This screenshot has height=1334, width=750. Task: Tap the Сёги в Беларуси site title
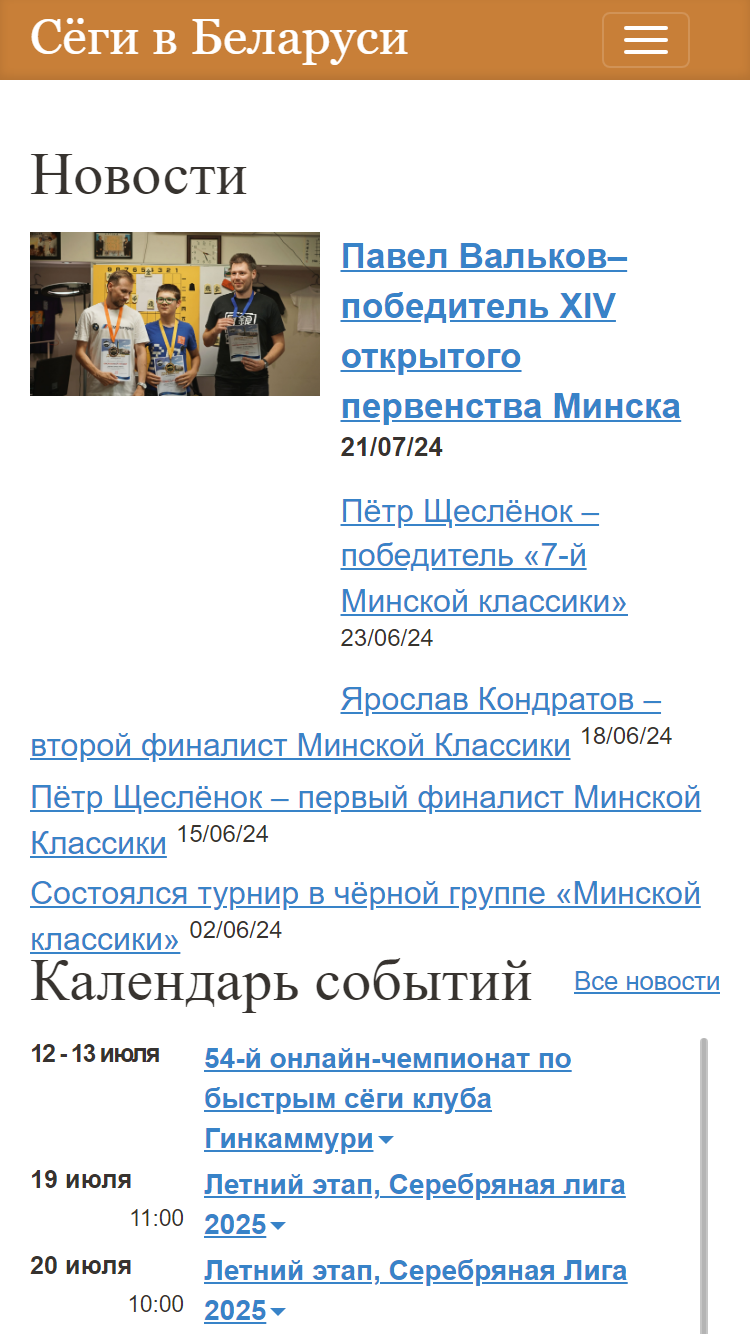(x=219, y=39)
